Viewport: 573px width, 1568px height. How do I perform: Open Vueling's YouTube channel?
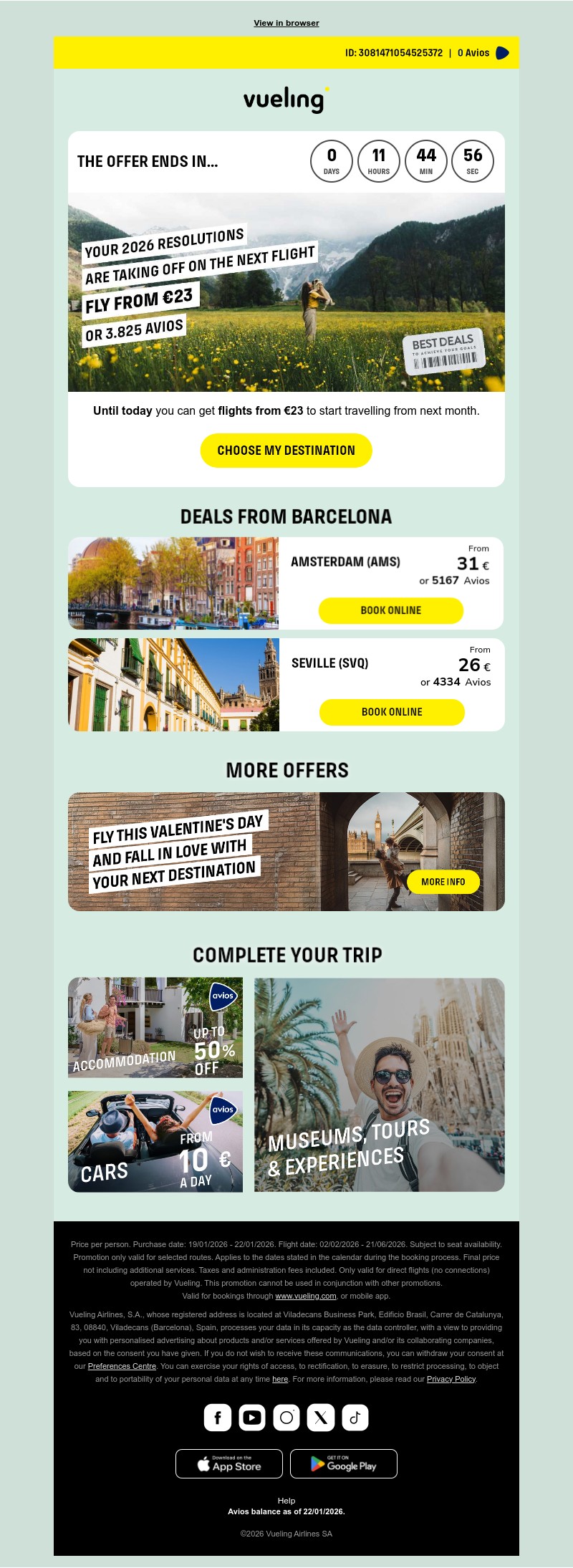(252, 1418)
